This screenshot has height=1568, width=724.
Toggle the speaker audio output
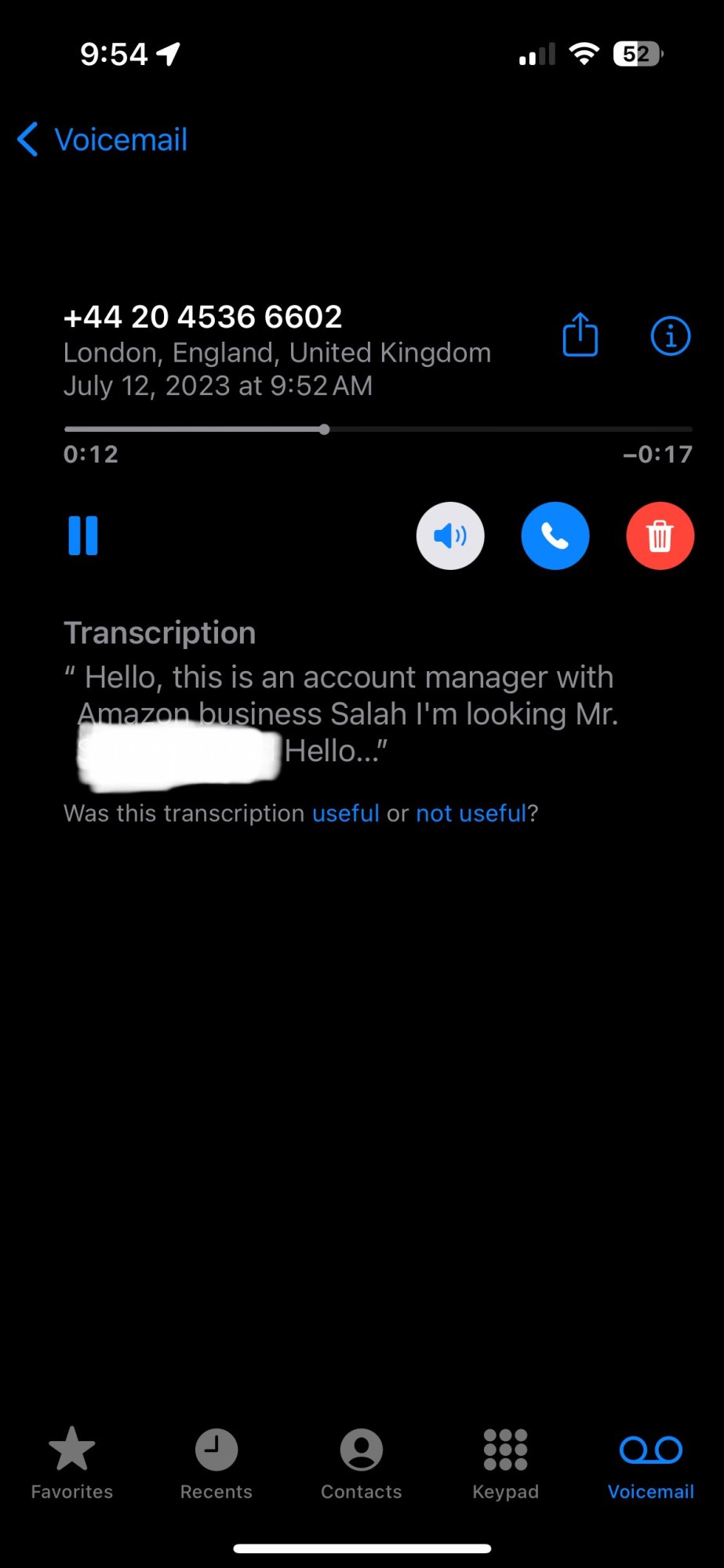pos(450,535)
